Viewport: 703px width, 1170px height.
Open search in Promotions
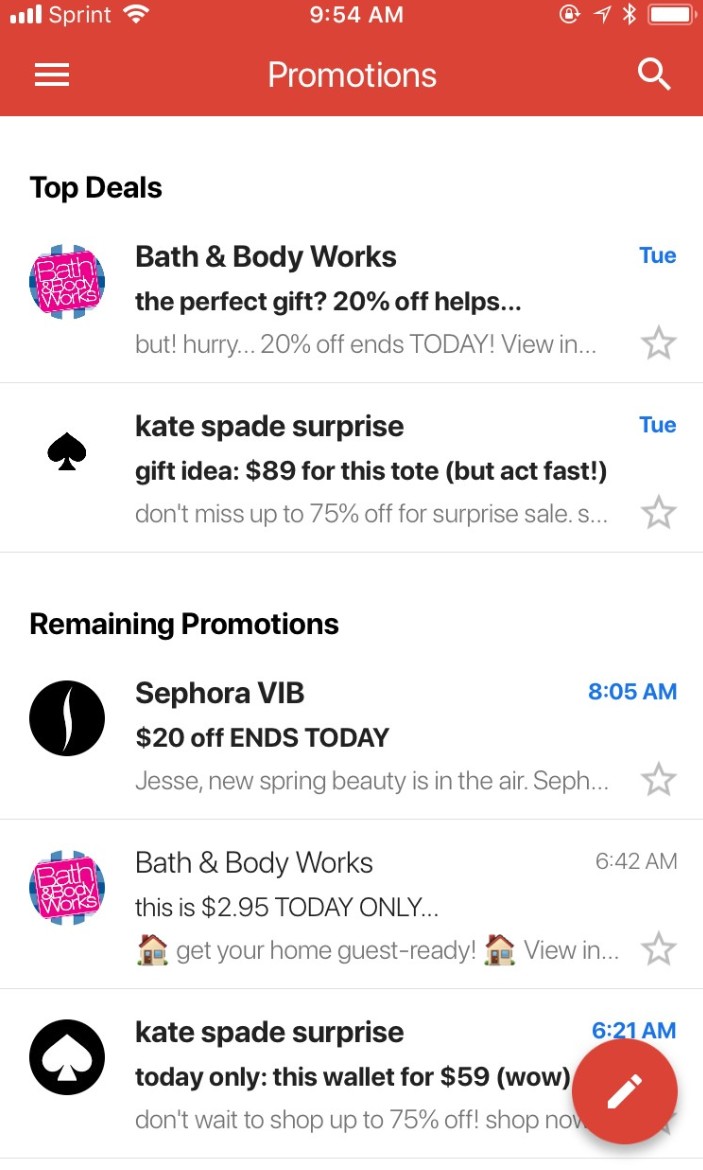point(654,74)
